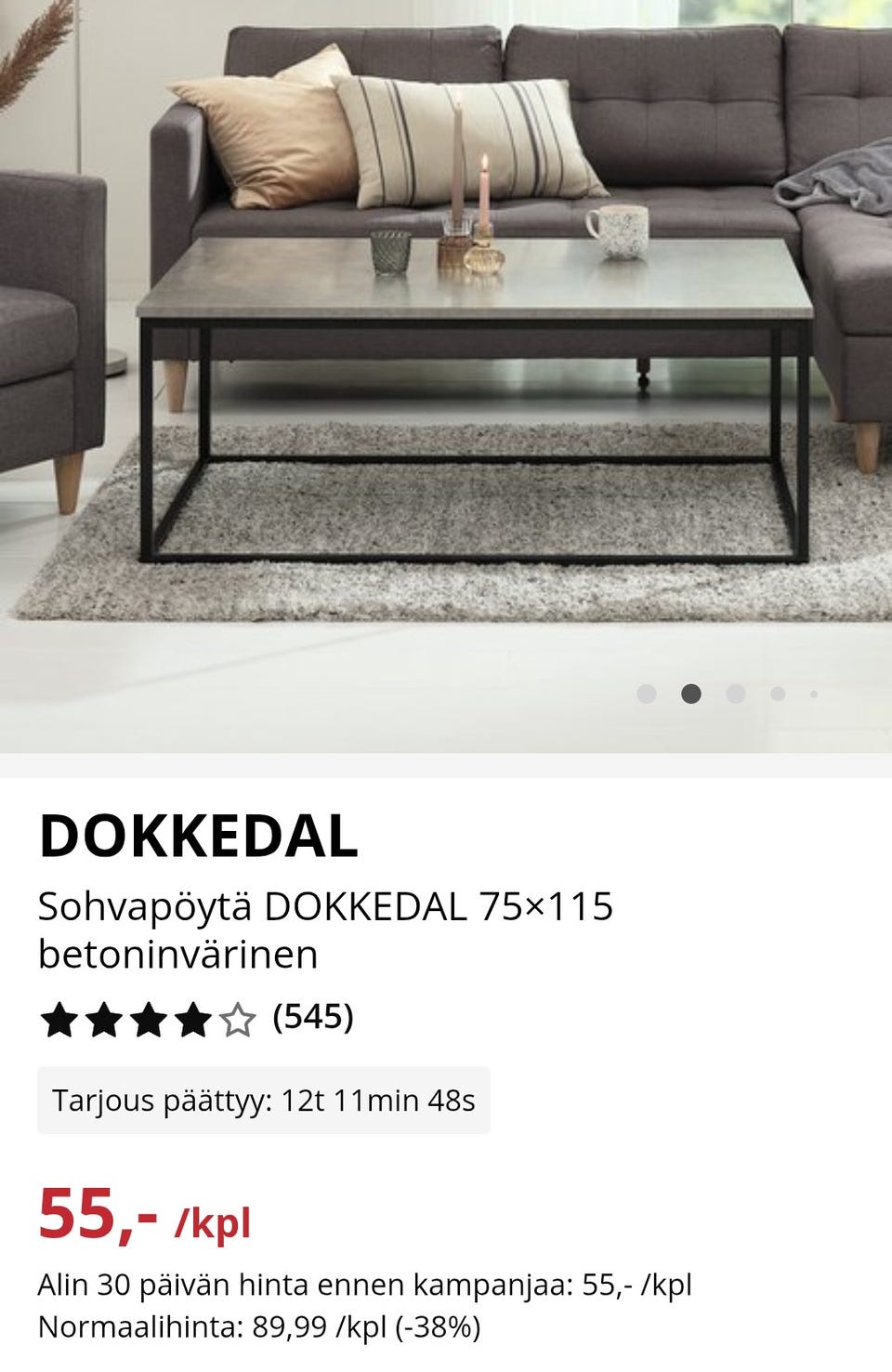The image size is (892, 1372).
Task: Click the Sohvapöytä DOKKEDAL 75×115 description
Action: click(325, 925)
